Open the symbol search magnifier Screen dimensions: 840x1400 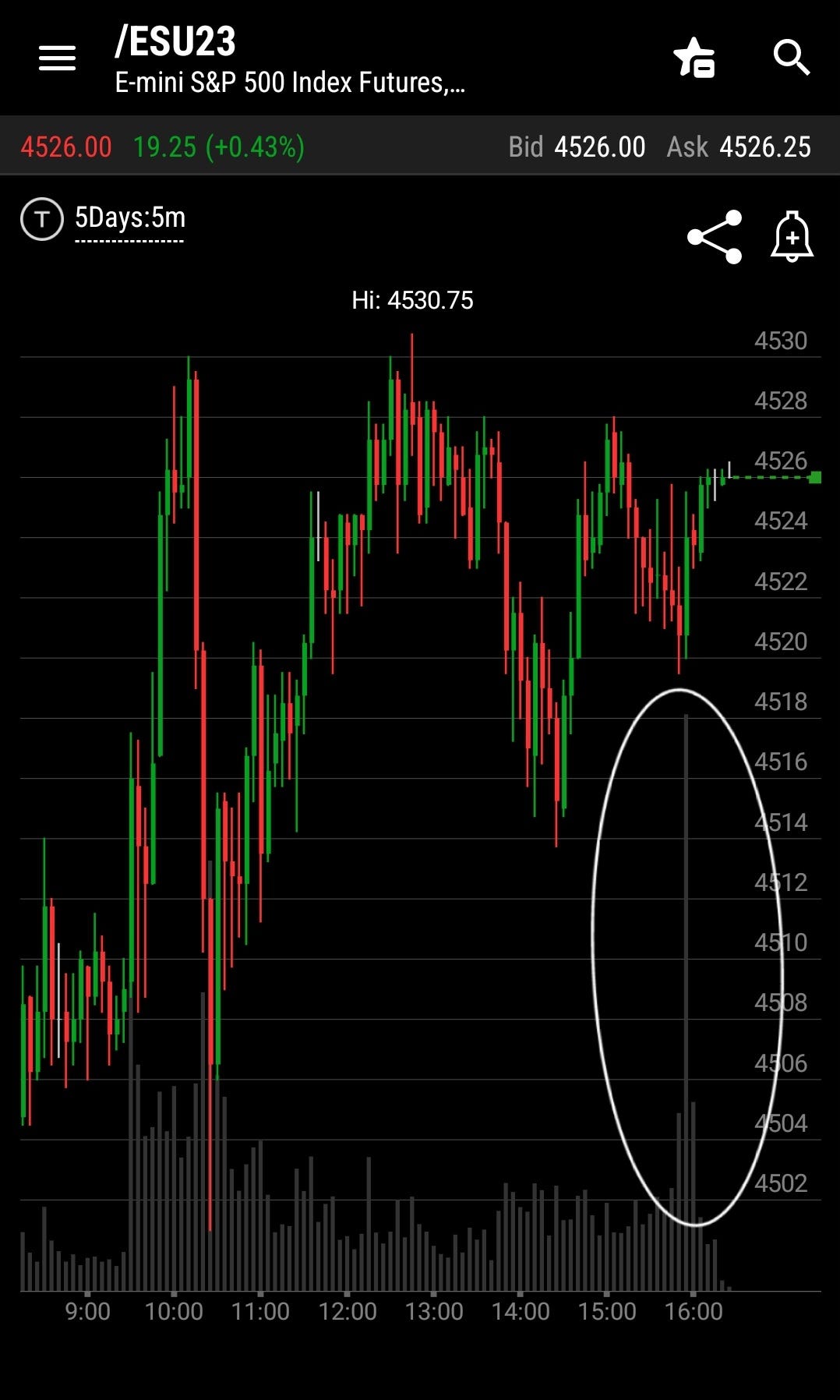pyautogui.click(x=791, y=58)
